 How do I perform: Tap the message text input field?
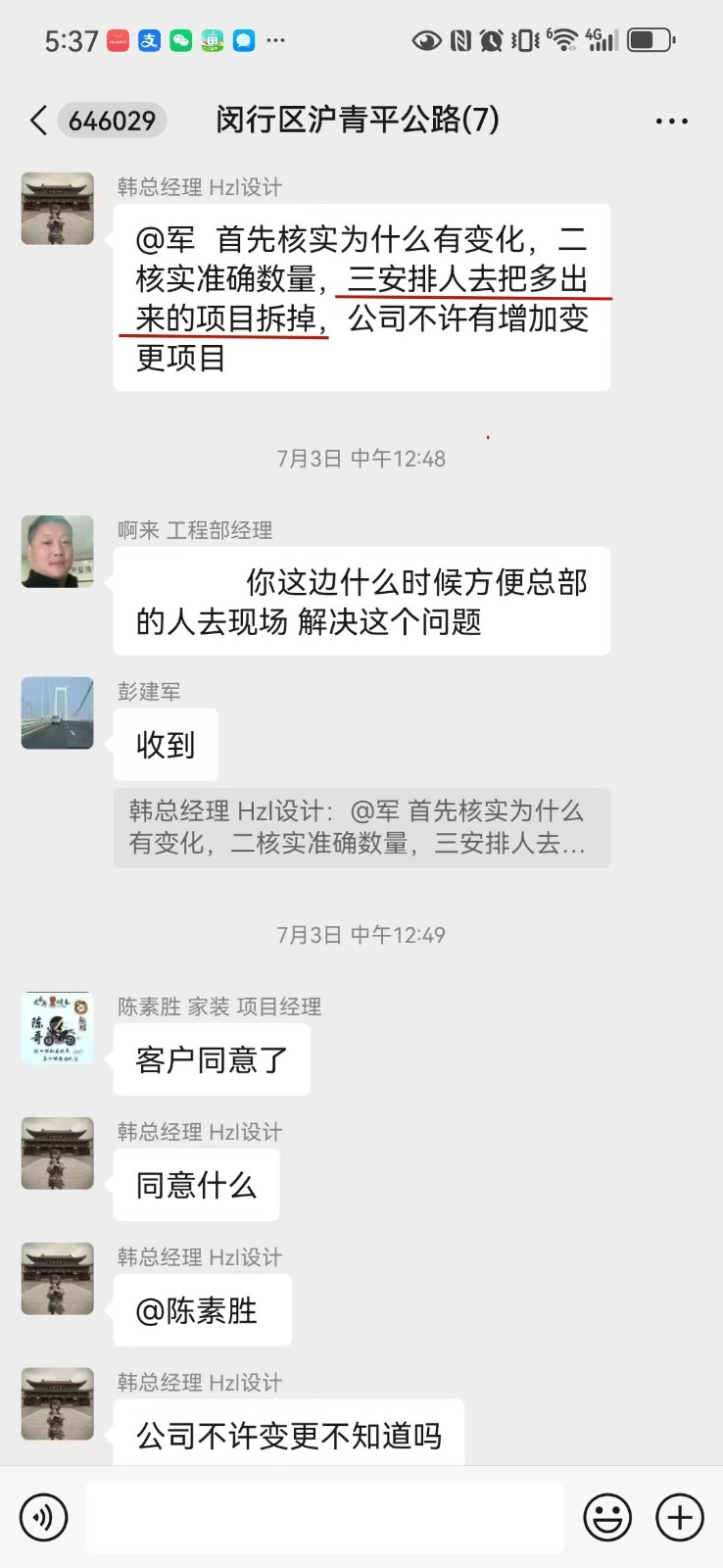(325, 1517)
